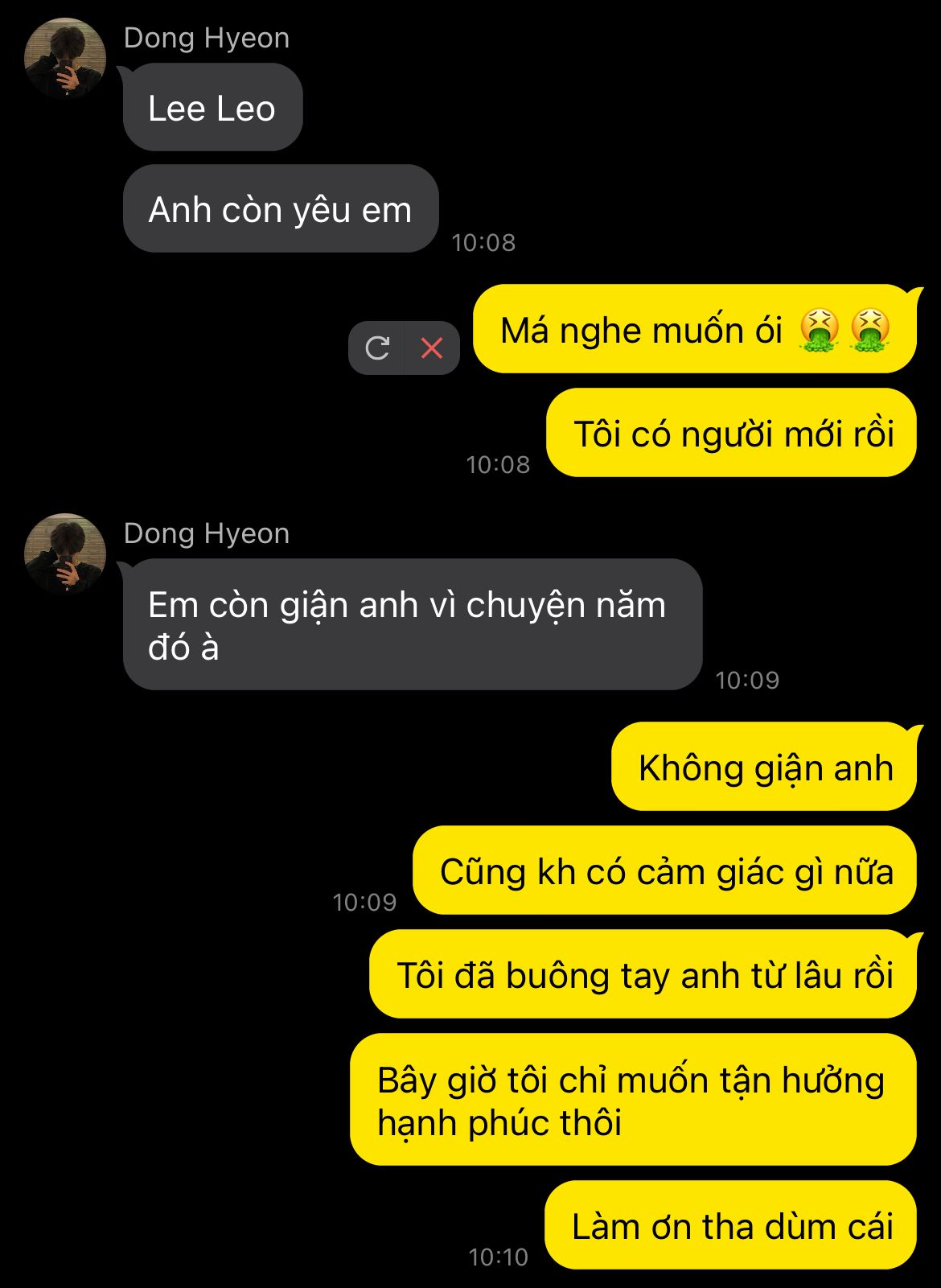Open Dong Hyeon's avatar beside the 10:09 message
The image size is (941, 1288).
pos(65,553)
